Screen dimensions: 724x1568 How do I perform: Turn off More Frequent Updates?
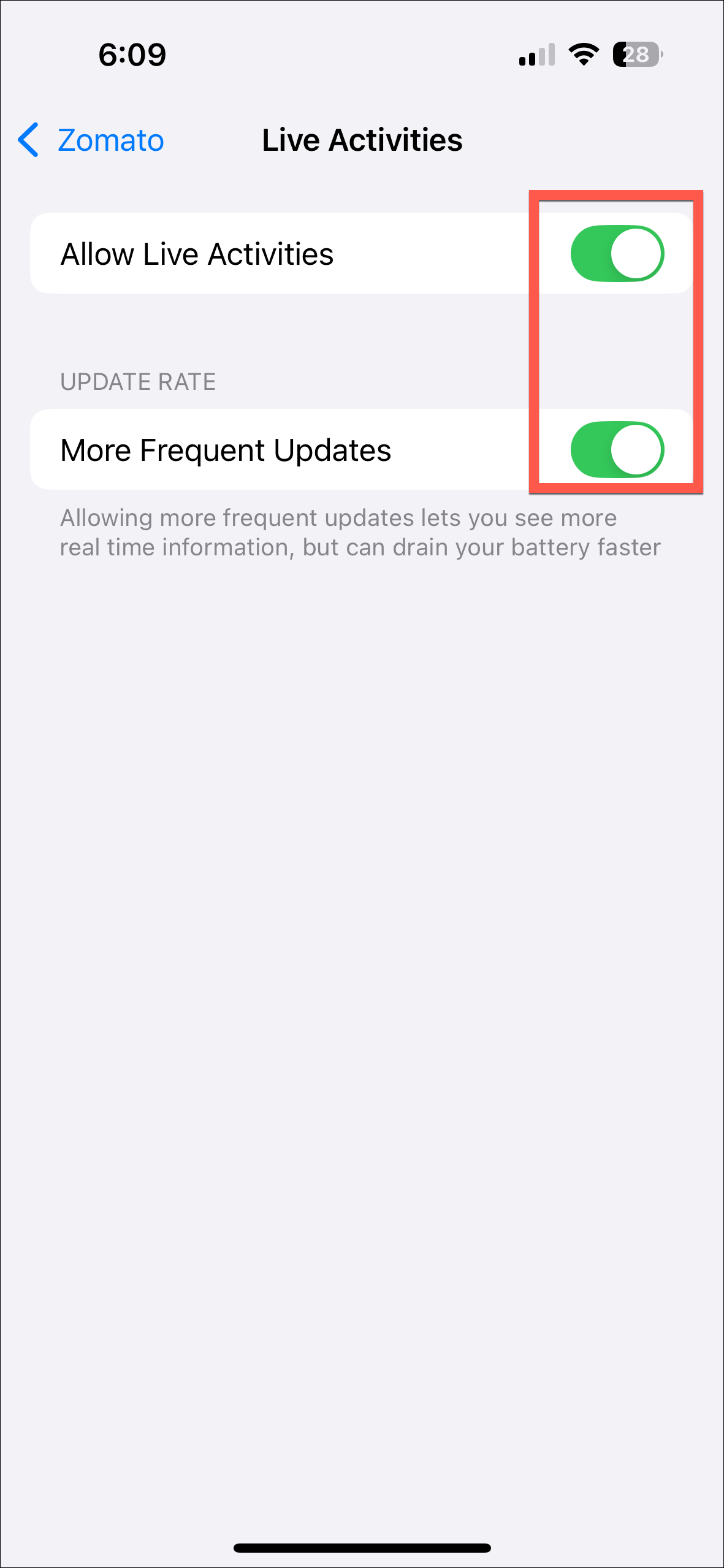tap(617, 449)
